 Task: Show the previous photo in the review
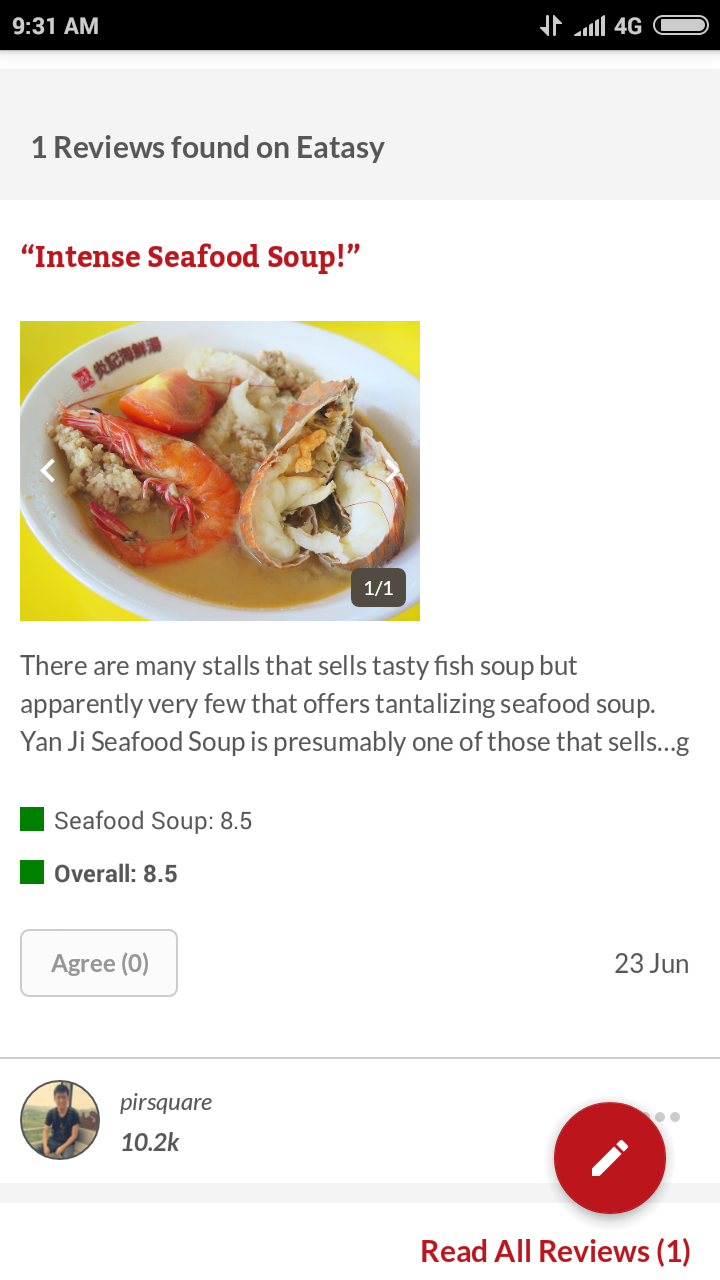click(47, 471)
